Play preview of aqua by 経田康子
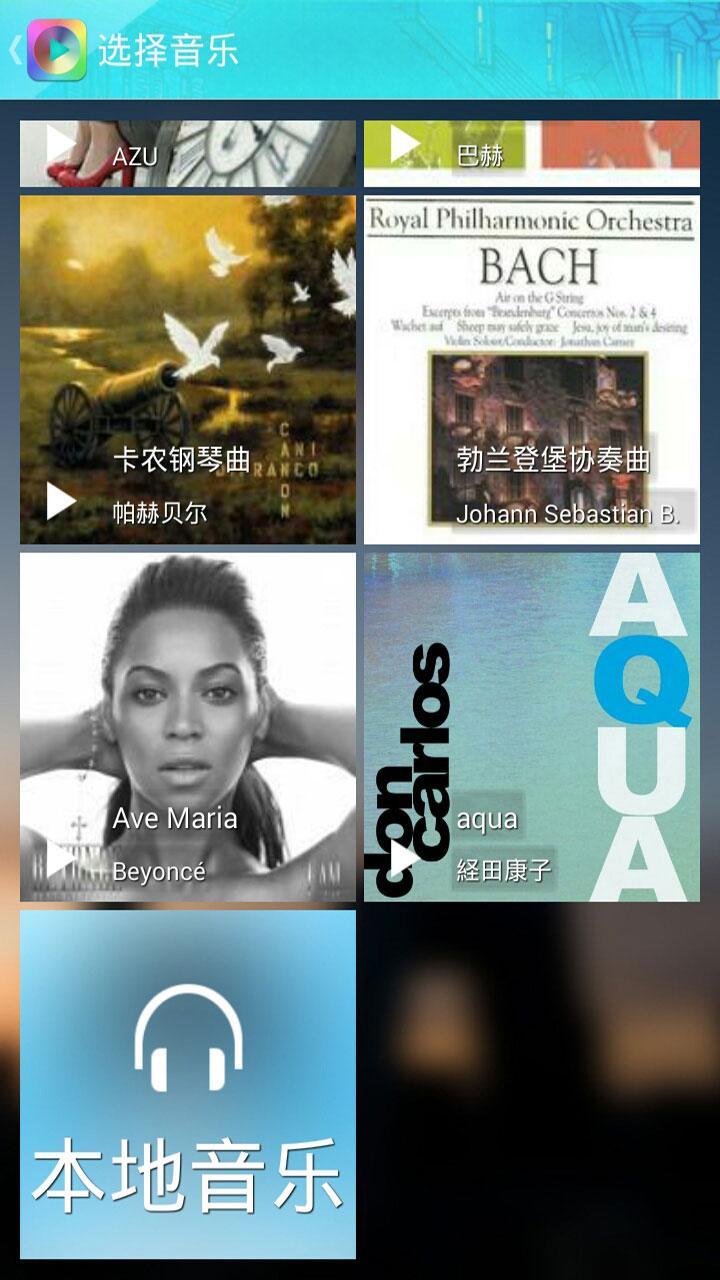Viewport: 720px width, 1280px height. 404,858
